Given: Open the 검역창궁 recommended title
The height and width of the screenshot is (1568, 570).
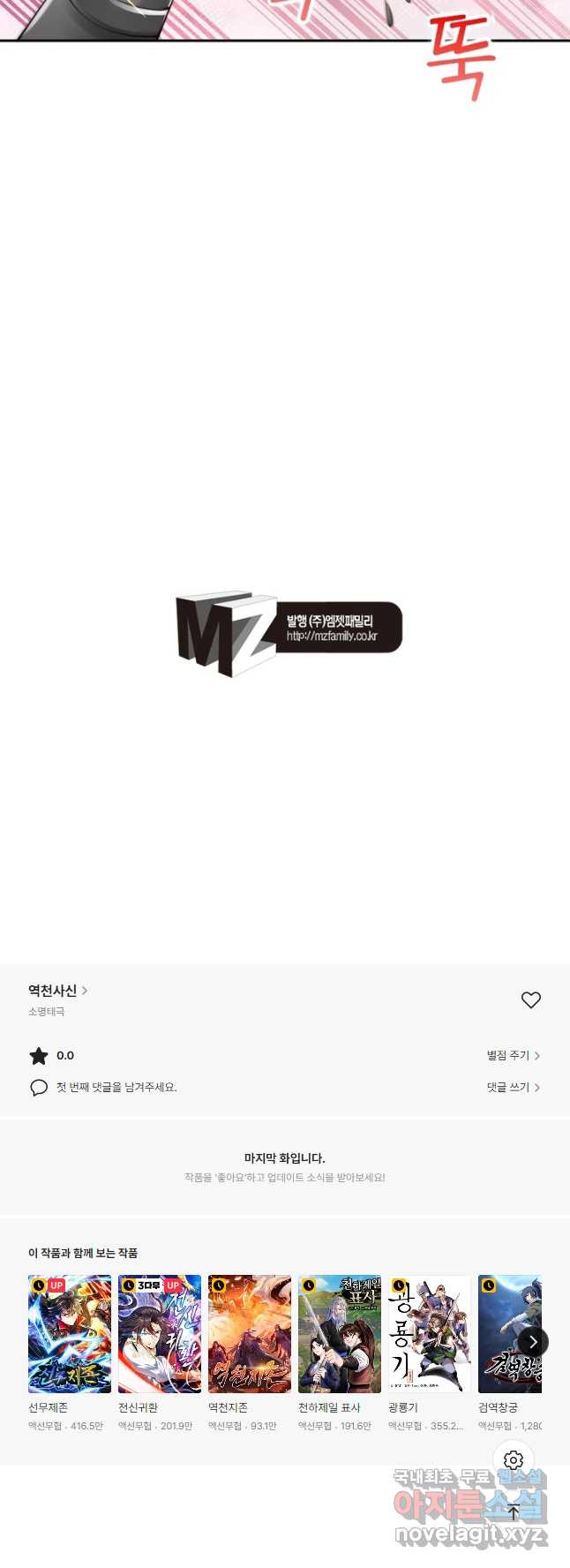Looking at the screenshot, I should tap(504, 1333).
